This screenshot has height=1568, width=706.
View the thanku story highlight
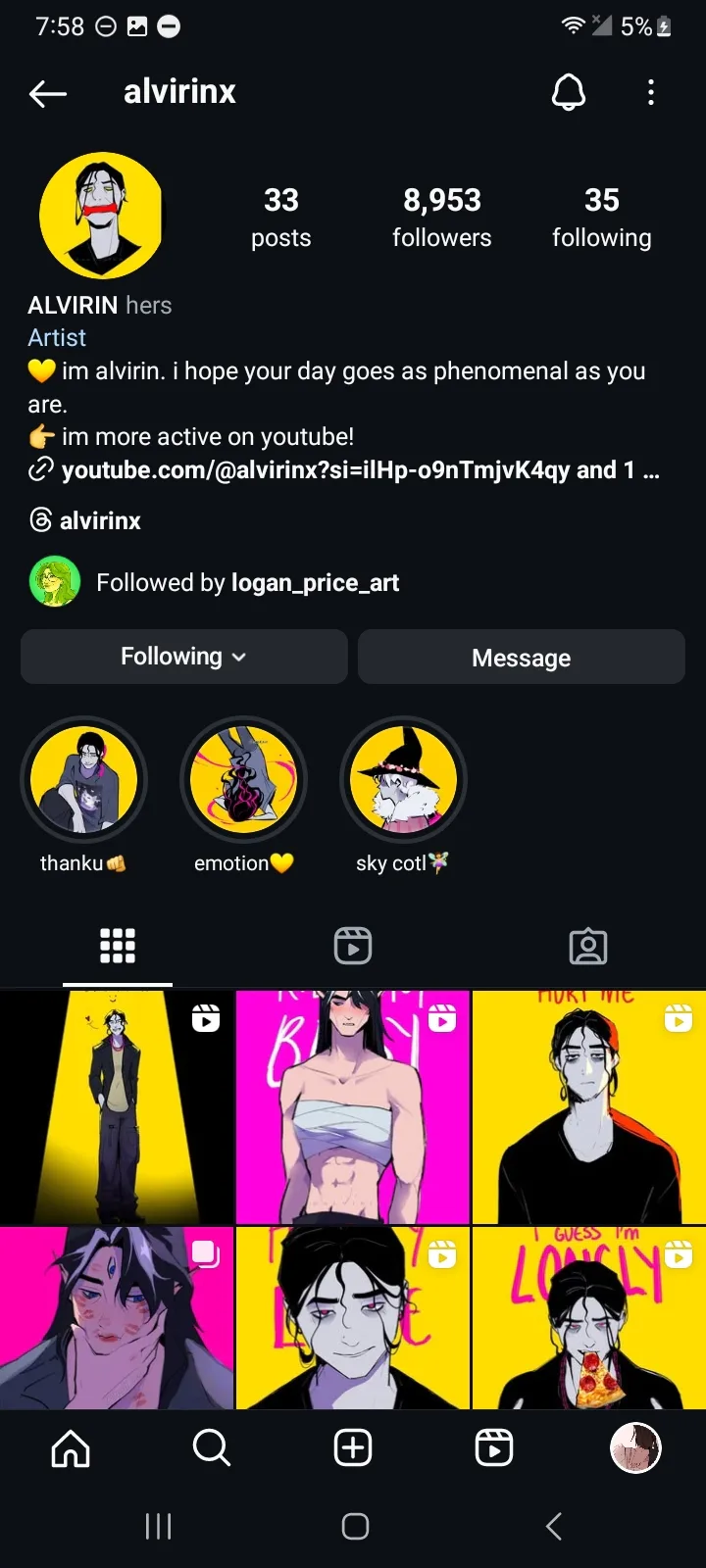83,781
